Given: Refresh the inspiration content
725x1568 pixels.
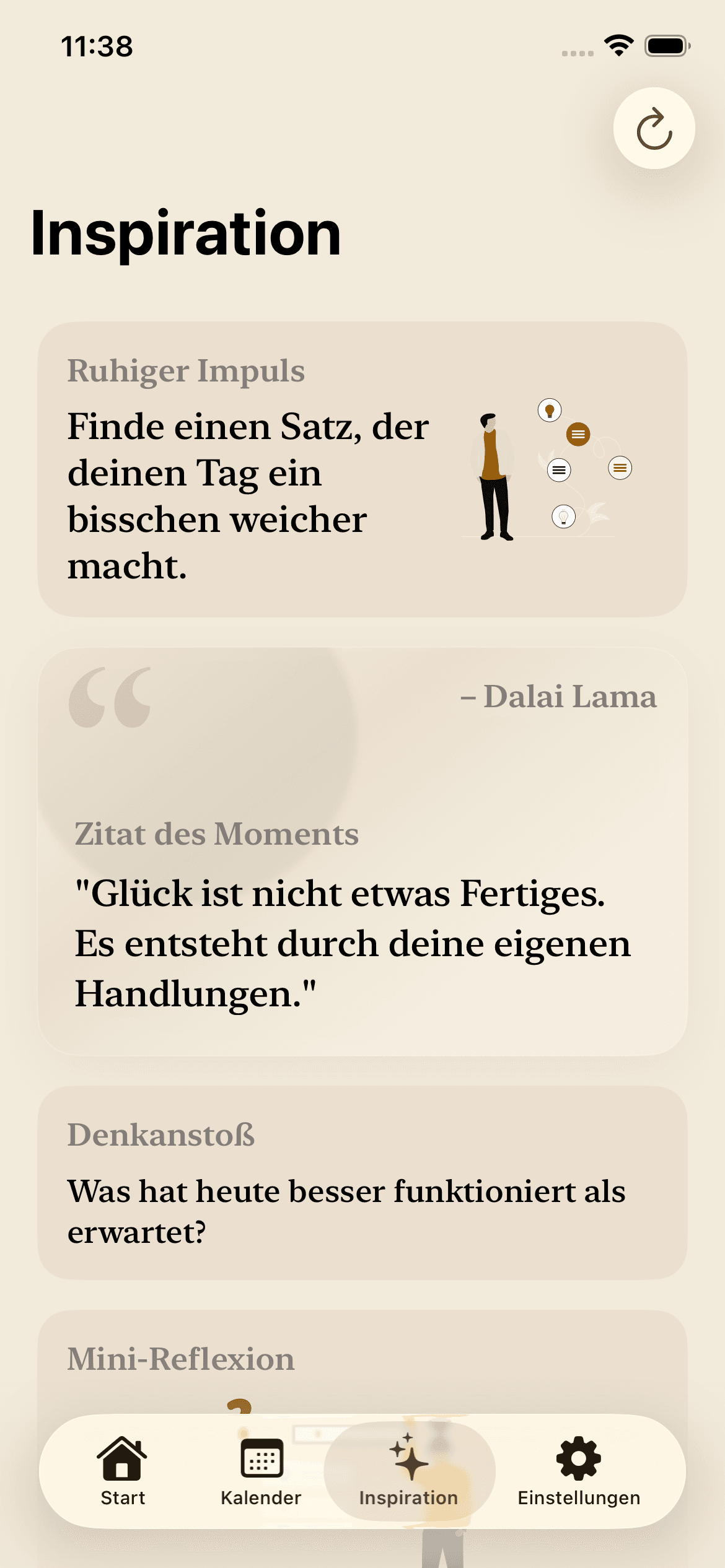Looking at the screenshot, I should 654,128.
